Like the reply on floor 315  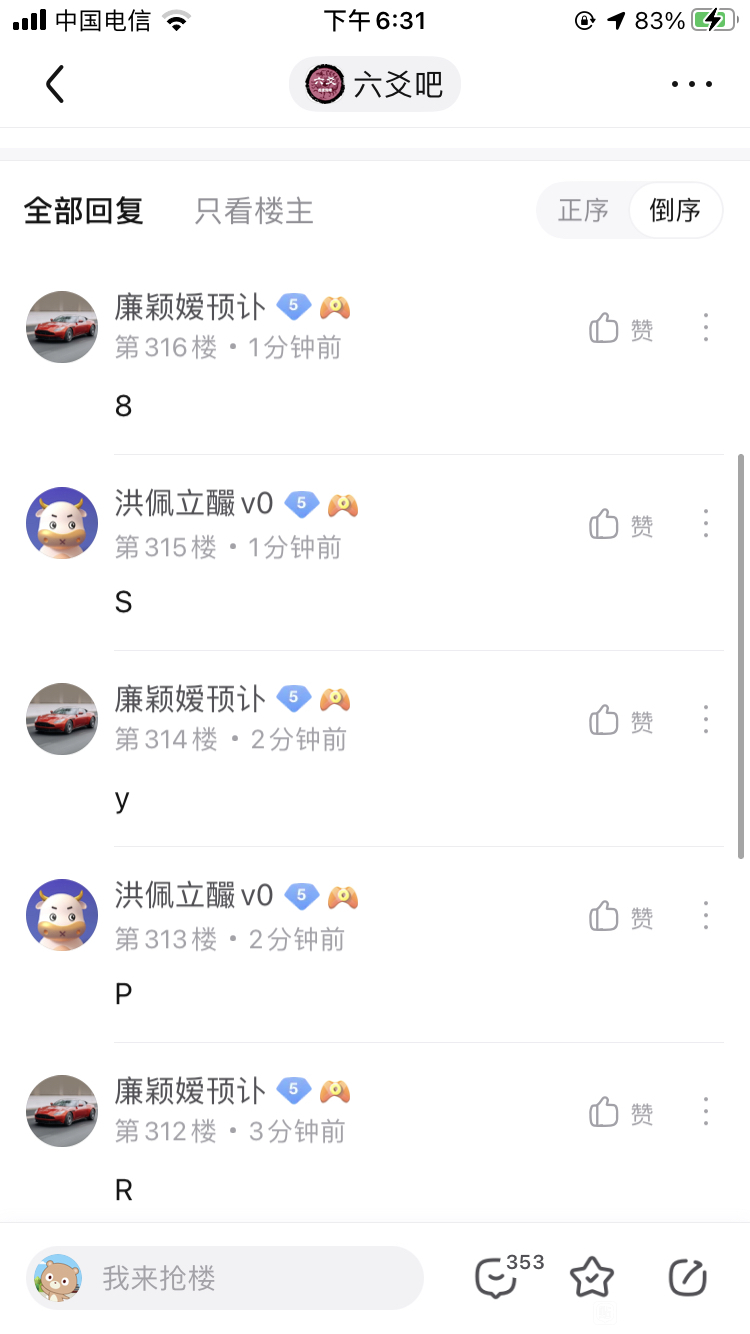click(620, 524)
